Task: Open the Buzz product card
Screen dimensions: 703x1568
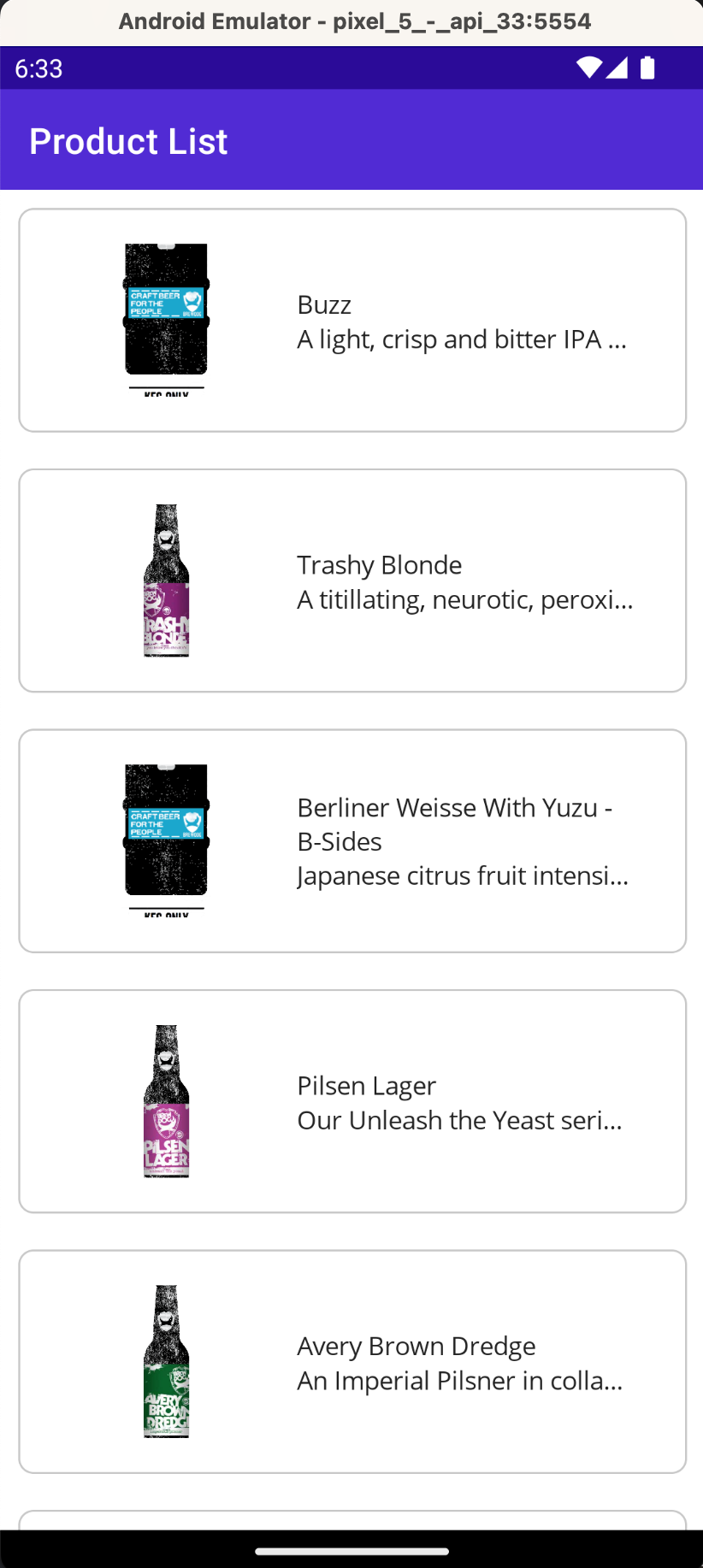Action: pyautogui.click(x=352, y=321)
